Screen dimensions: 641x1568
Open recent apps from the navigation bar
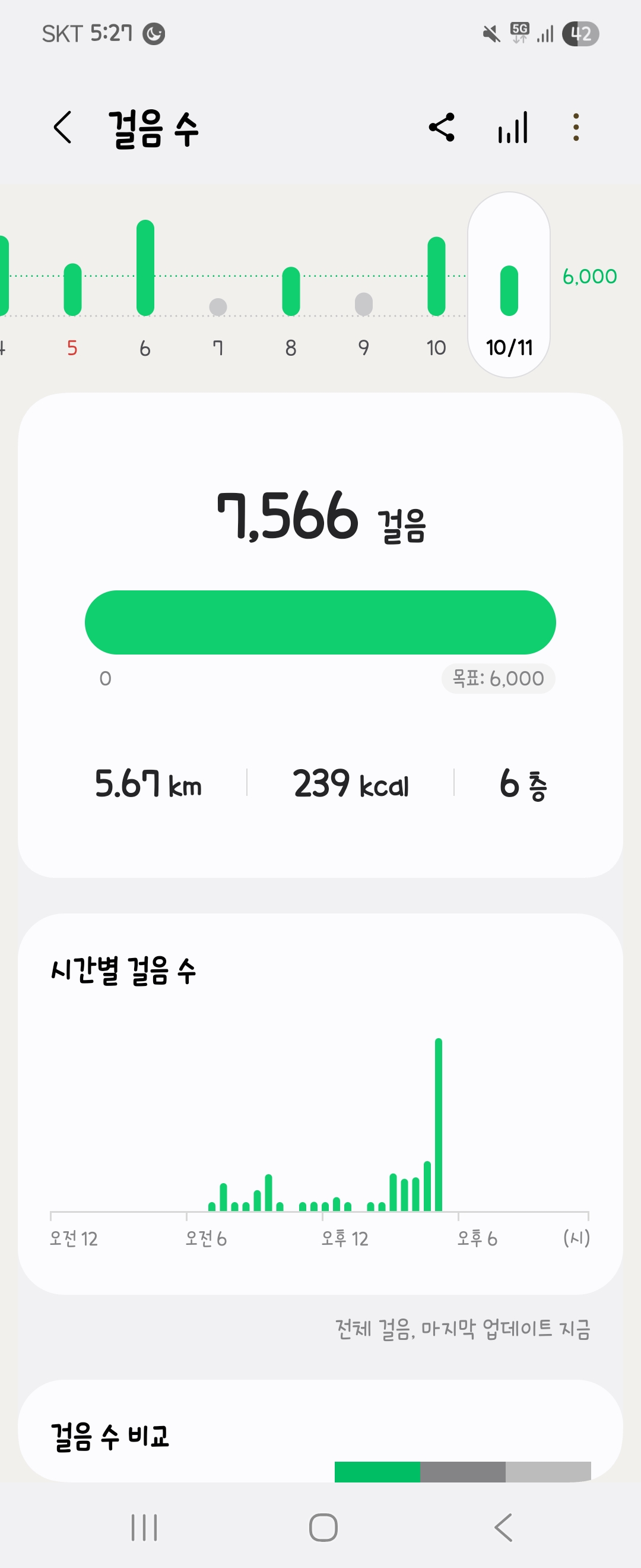(144, 1527)
